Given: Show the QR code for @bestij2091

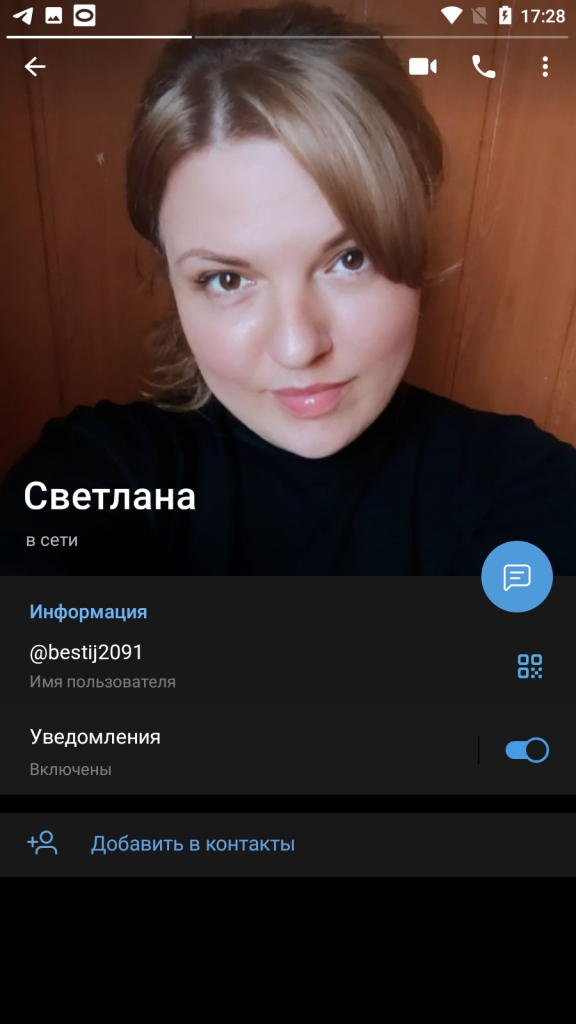Looking at the screenshot, I should tap(530, 666).
